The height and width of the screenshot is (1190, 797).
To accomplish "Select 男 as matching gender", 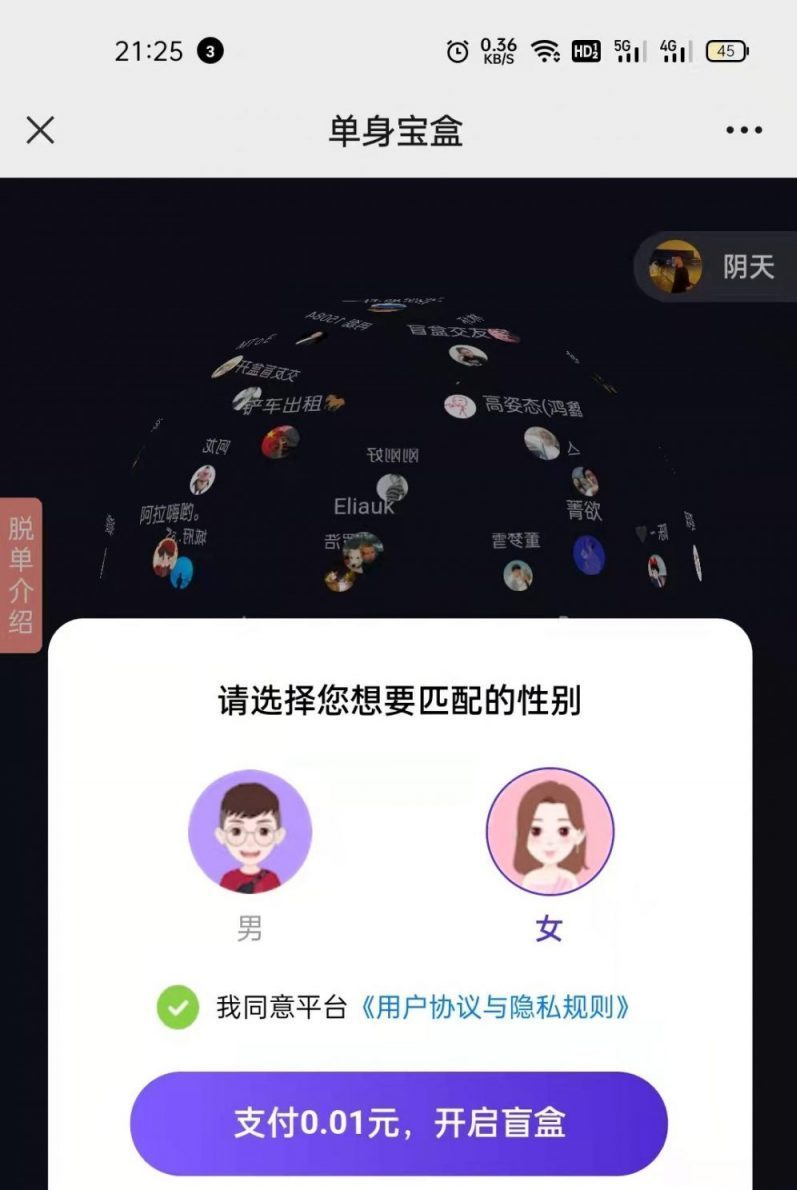I will coord(250,832).
